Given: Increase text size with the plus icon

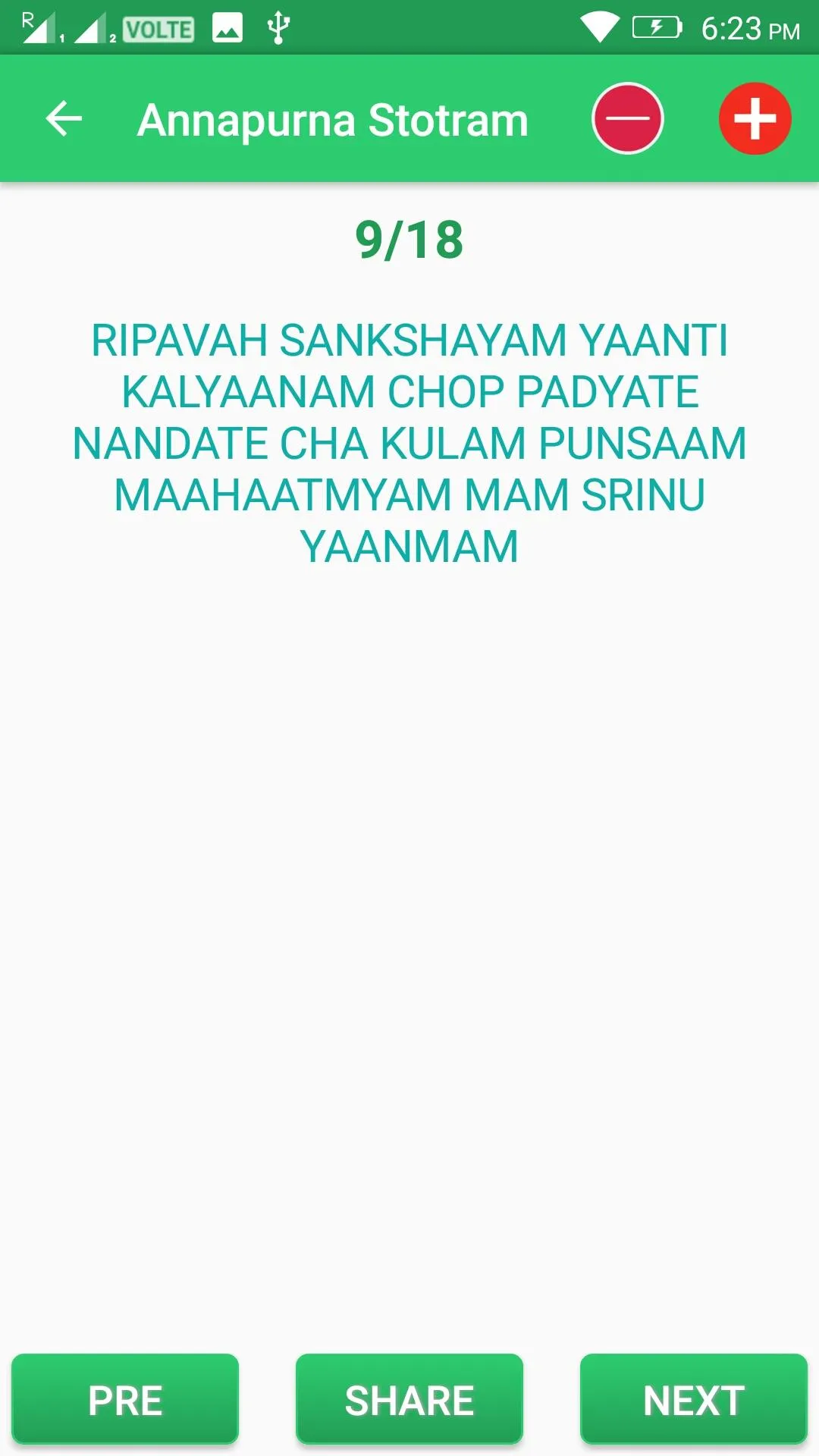Looking at the screenshot, I should pyautogui.click(x=755, y=118).
